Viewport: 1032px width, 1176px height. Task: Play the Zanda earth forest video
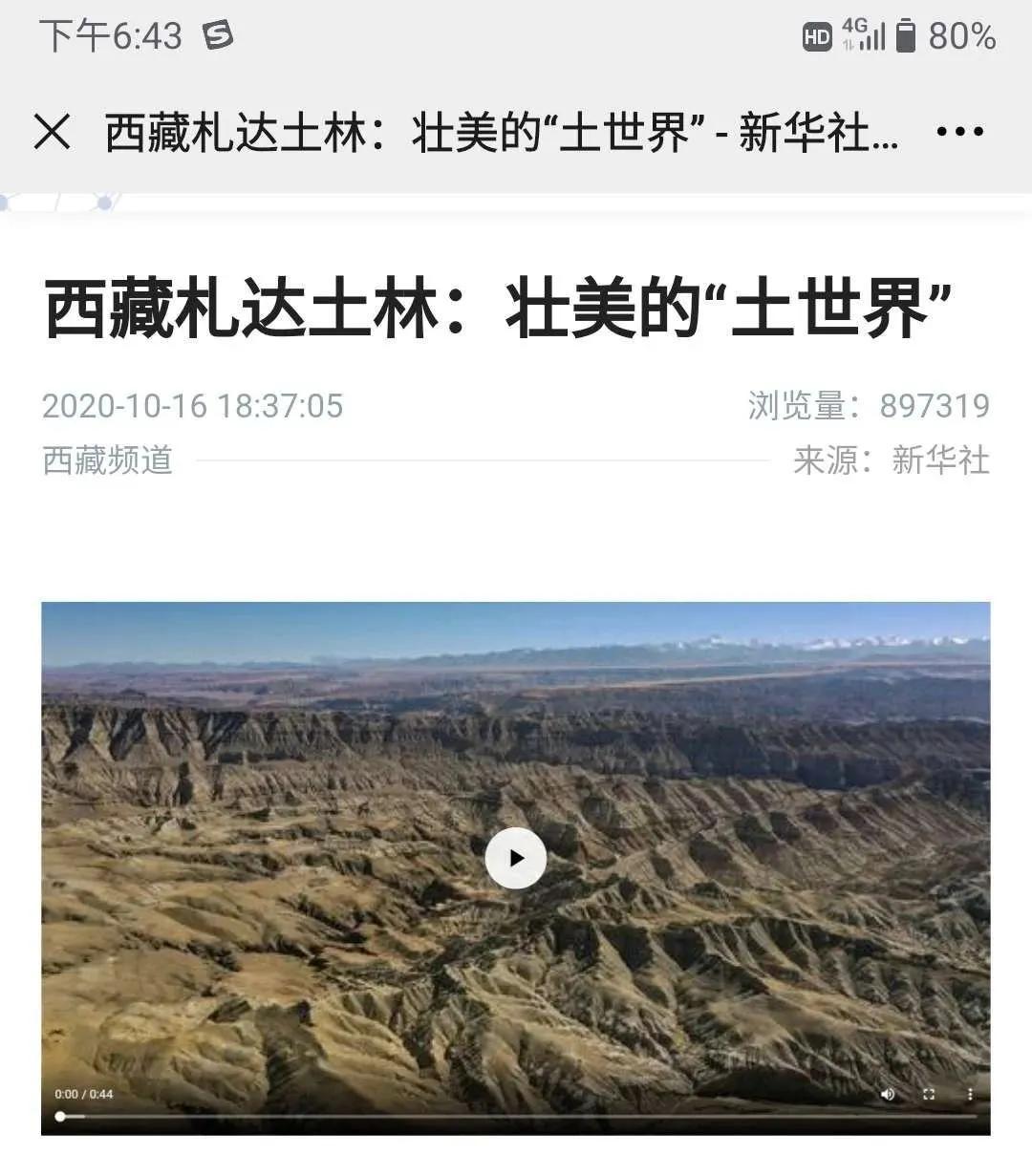pos(515,858)
